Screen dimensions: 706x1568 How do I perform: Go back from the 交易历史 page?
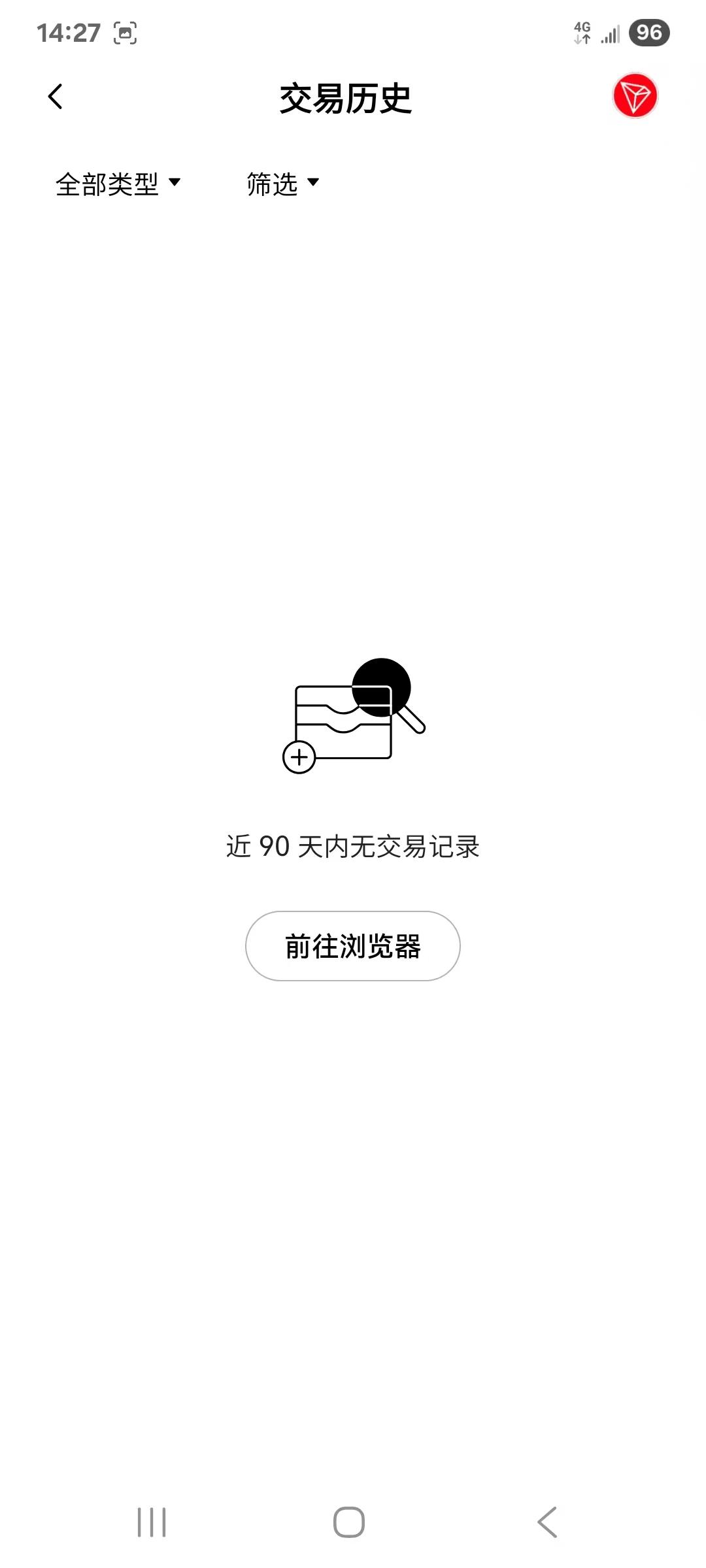point(56,97)
